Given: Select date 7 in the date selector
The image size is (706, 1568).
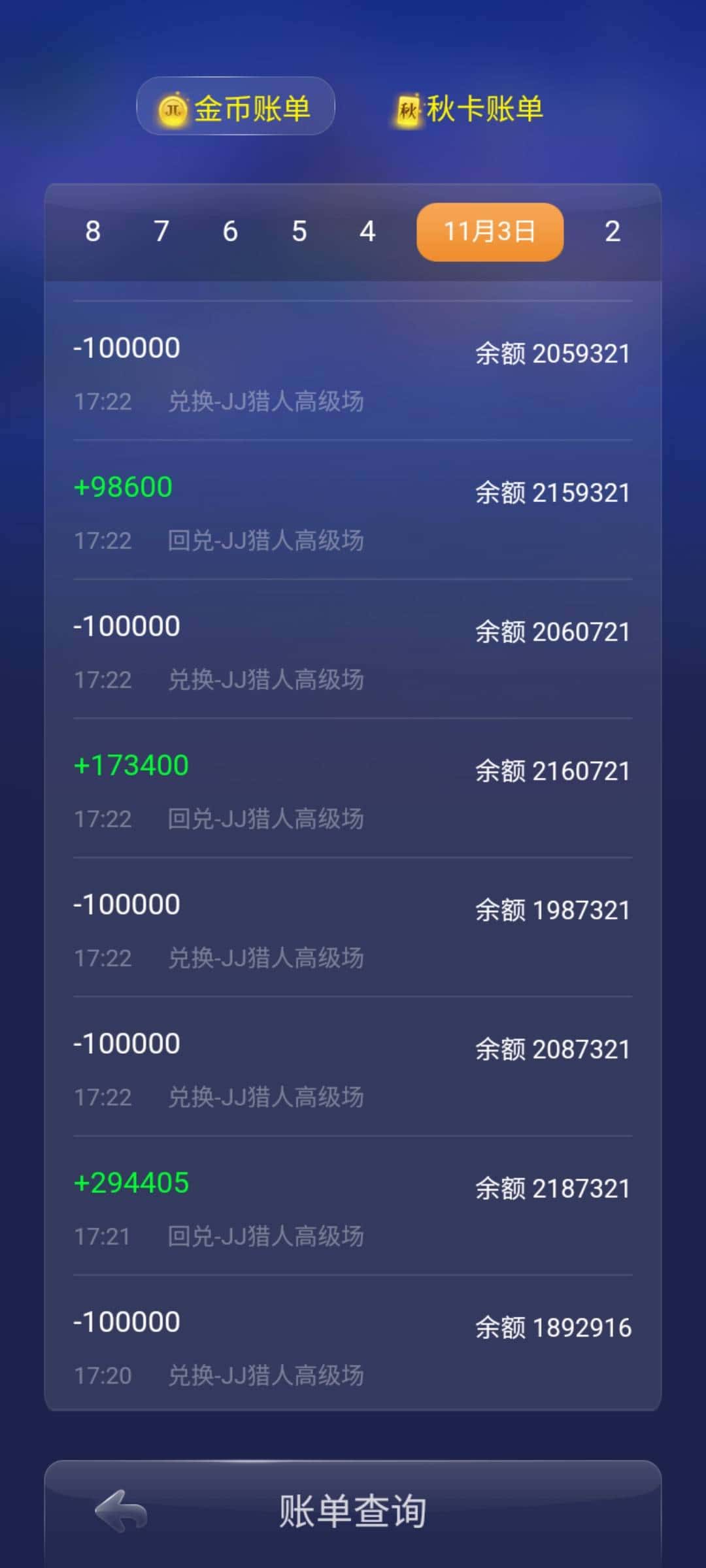Looking at the screenshot, I should [x=161, y=231].
